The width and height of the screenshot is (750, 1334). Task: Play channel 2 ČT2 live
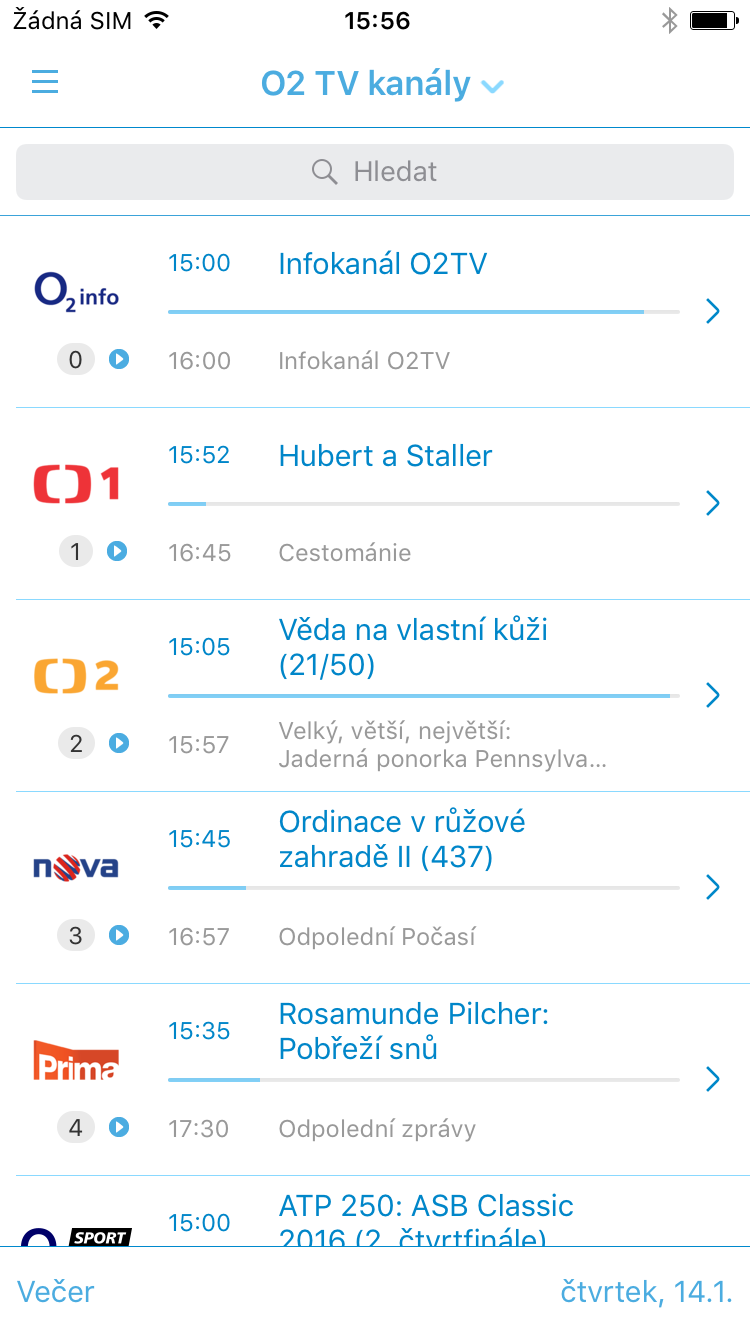(119, 742)
